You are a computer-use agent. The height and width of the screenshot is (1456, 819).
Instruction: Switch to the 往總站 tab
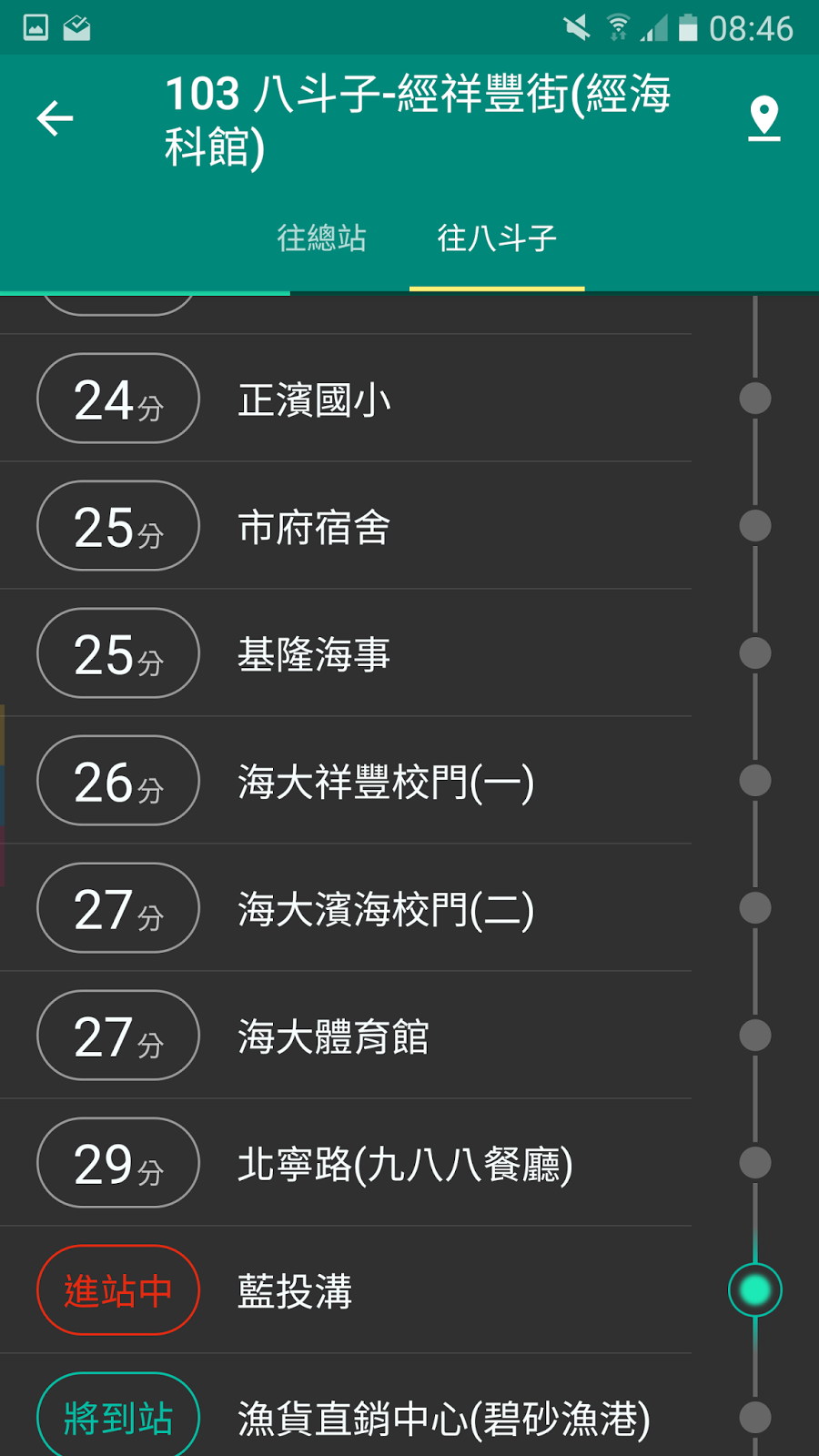point(321,238)
